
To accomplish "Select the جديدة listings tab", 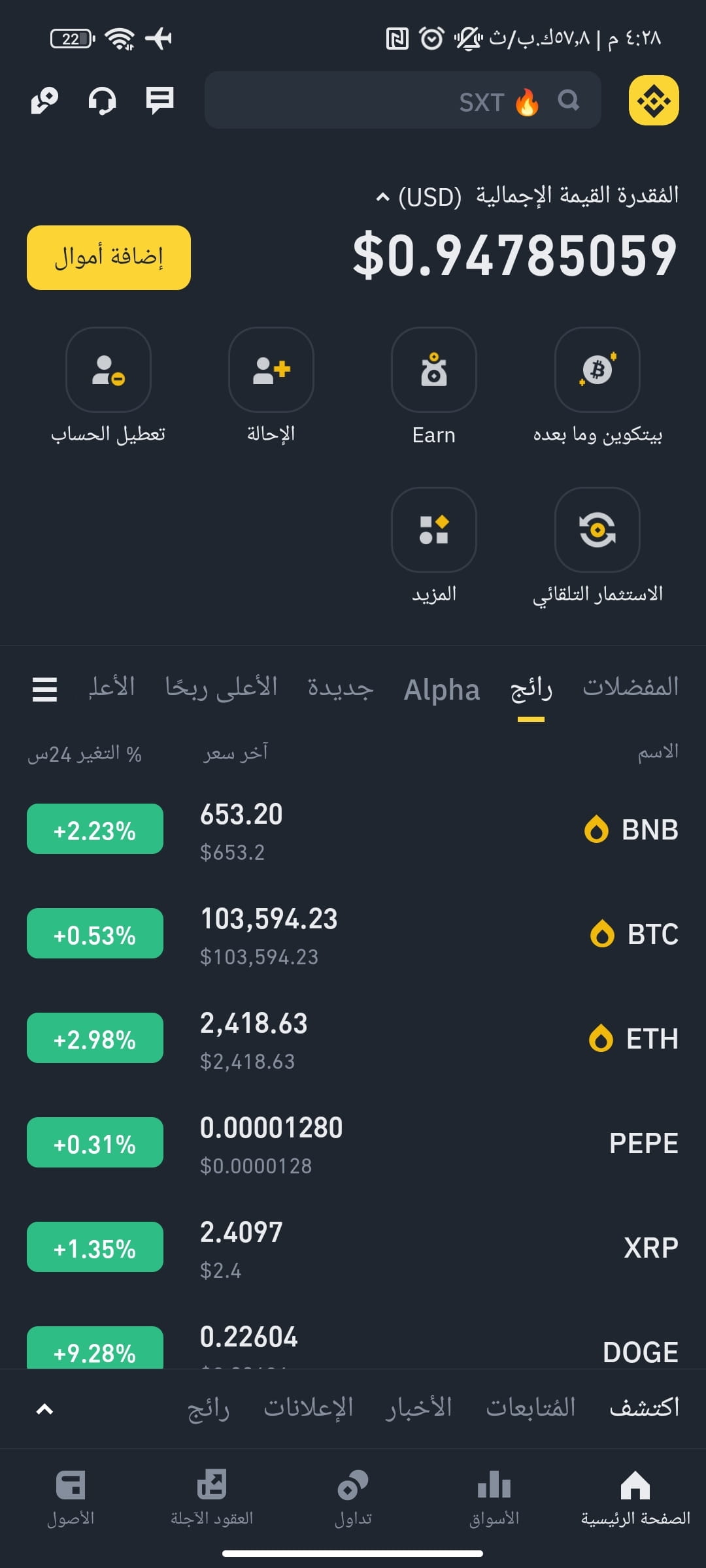I will pyautogui.click(x=341, y=687).
